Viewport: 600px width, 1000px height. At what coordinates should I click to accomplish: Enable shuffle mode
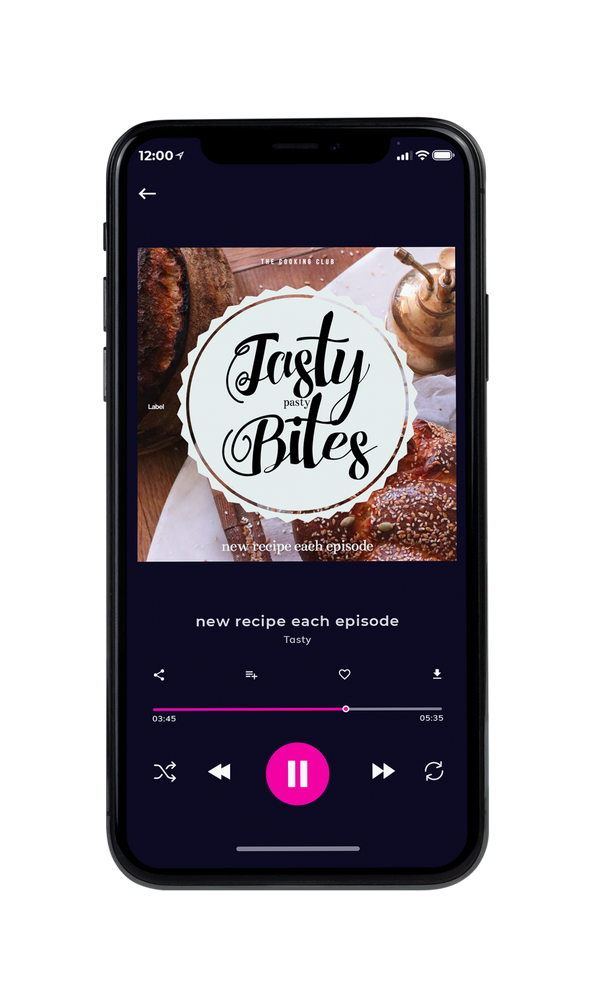pos(165,772)
